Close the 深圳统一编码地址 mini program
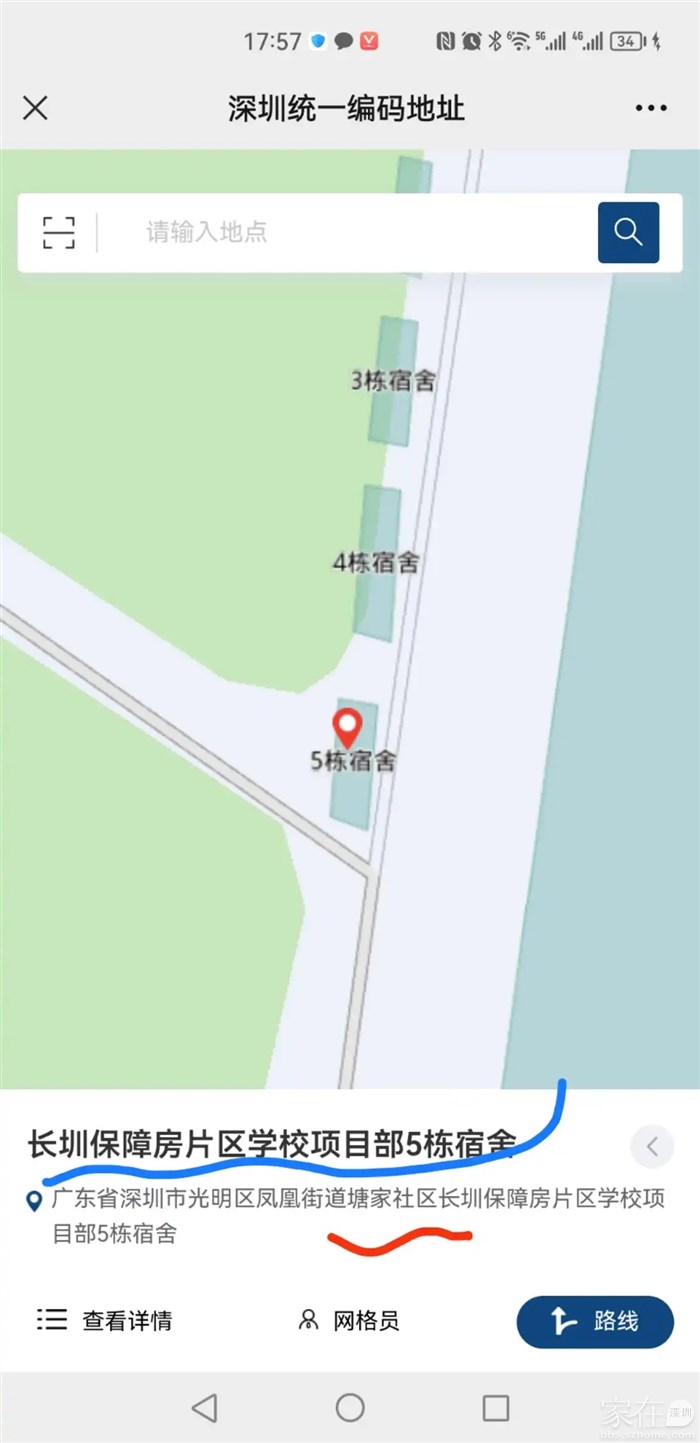This screenshot has width=700, height=1443. (x=35, y=108)
